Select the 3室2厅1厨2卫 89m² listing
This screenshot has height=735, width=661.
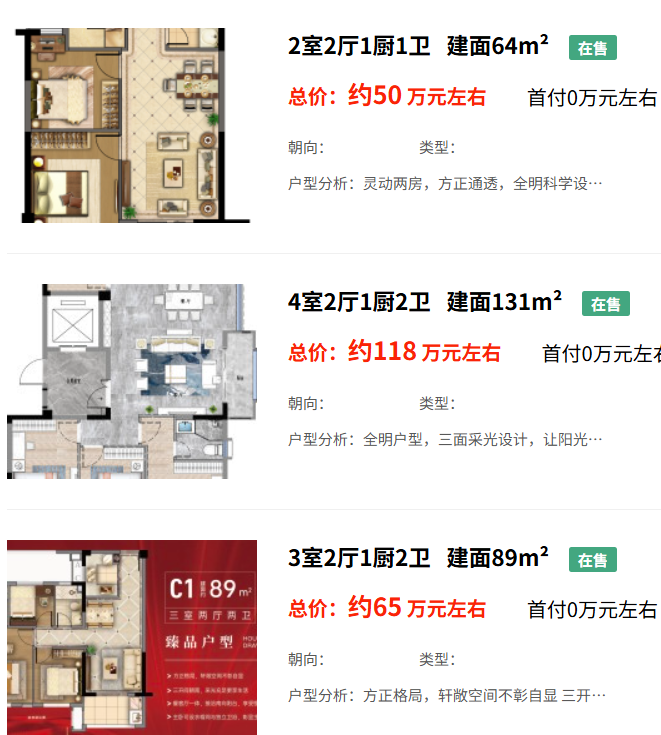(x=417, y=558)
